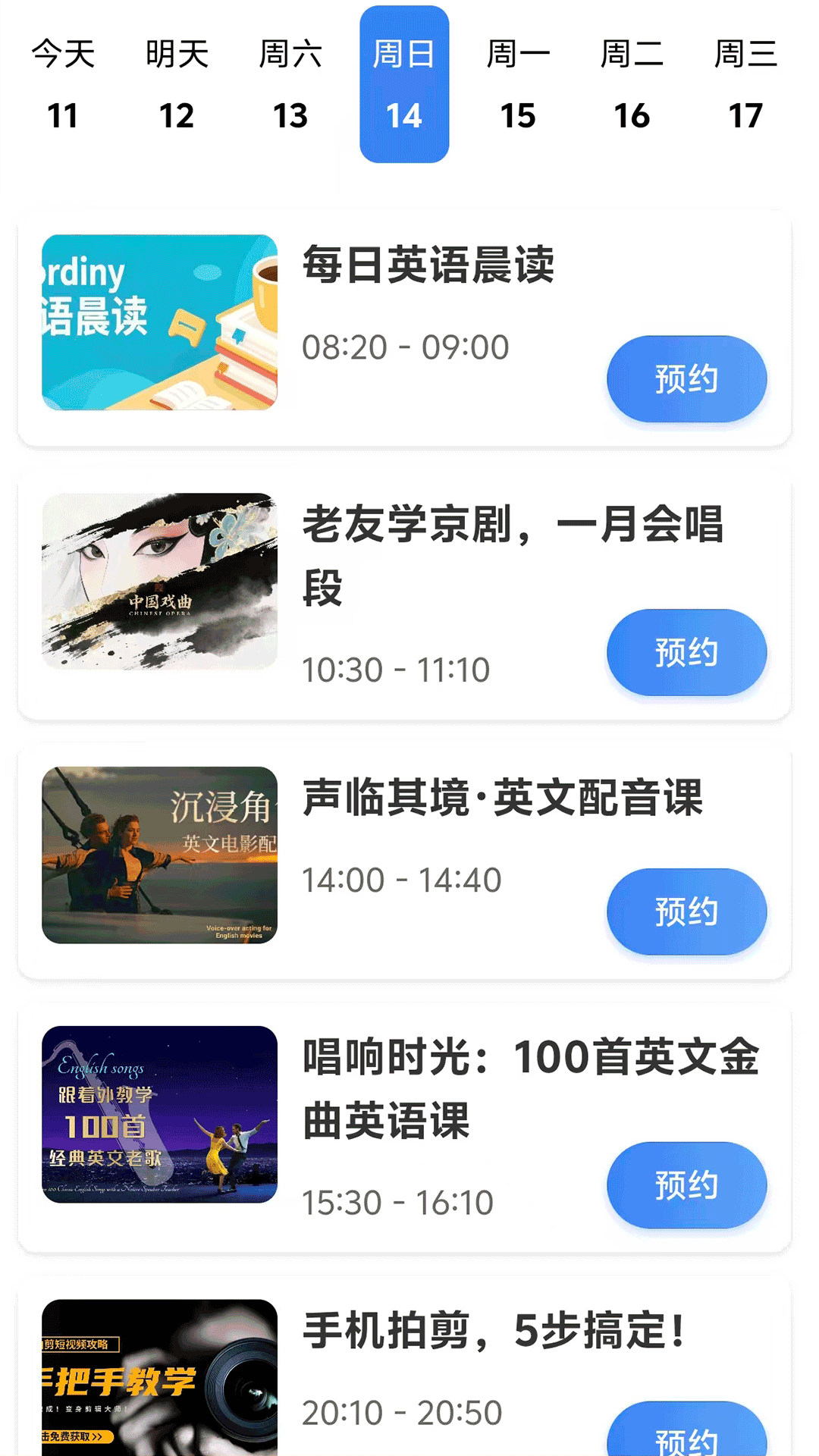This screenshot has width=819, height=1456.
Task: Click the 中国戏曲 opera course image
Action: pos(158,584)
